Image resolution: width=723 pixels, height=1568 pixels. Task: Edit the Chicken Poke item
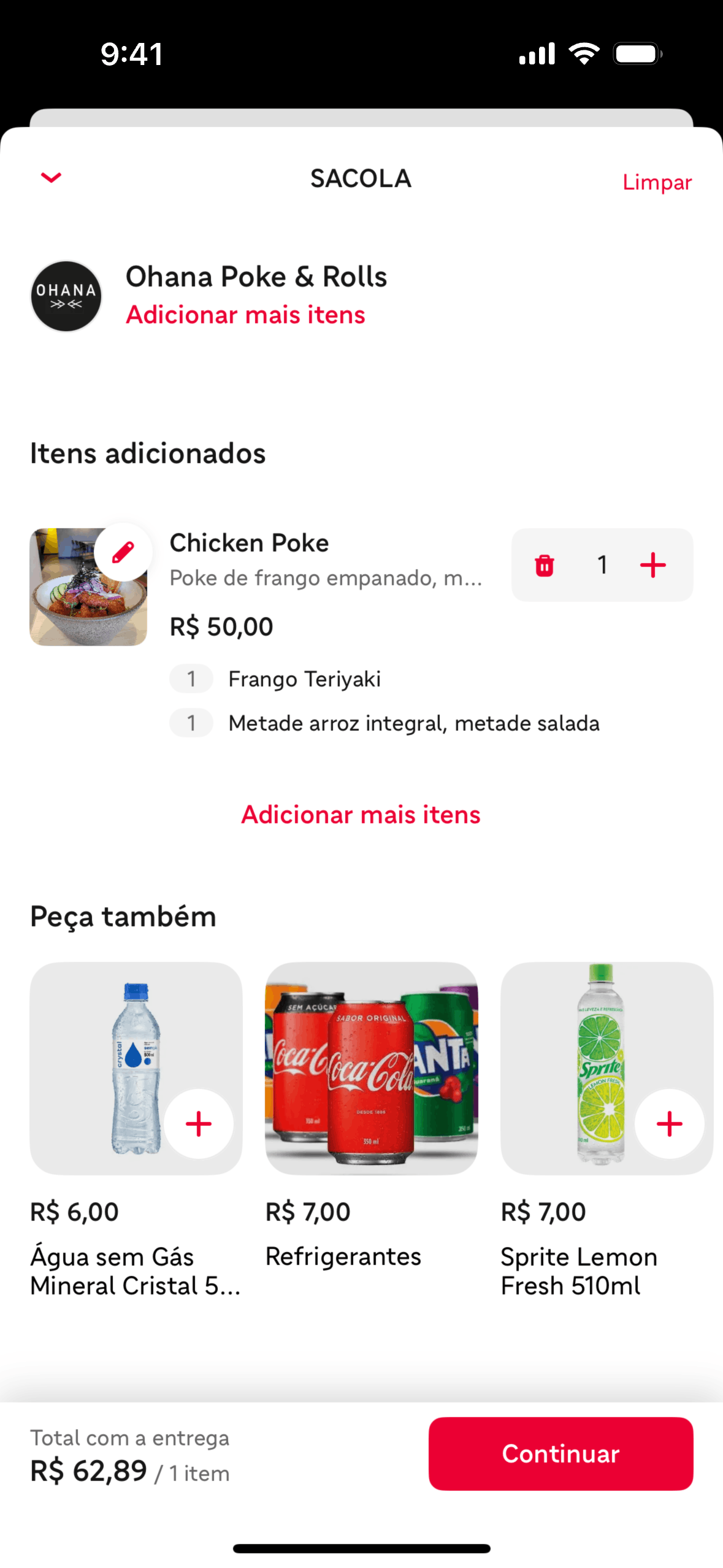(123, 552)
